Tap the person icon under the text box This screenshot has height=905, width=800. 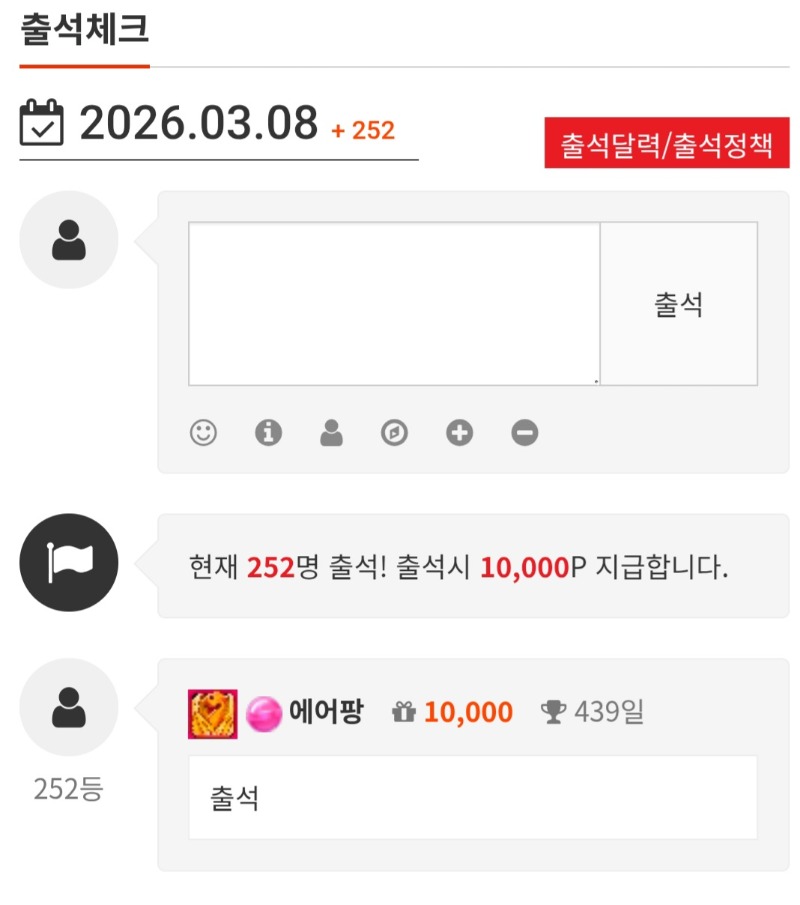[x=331, y=433]
